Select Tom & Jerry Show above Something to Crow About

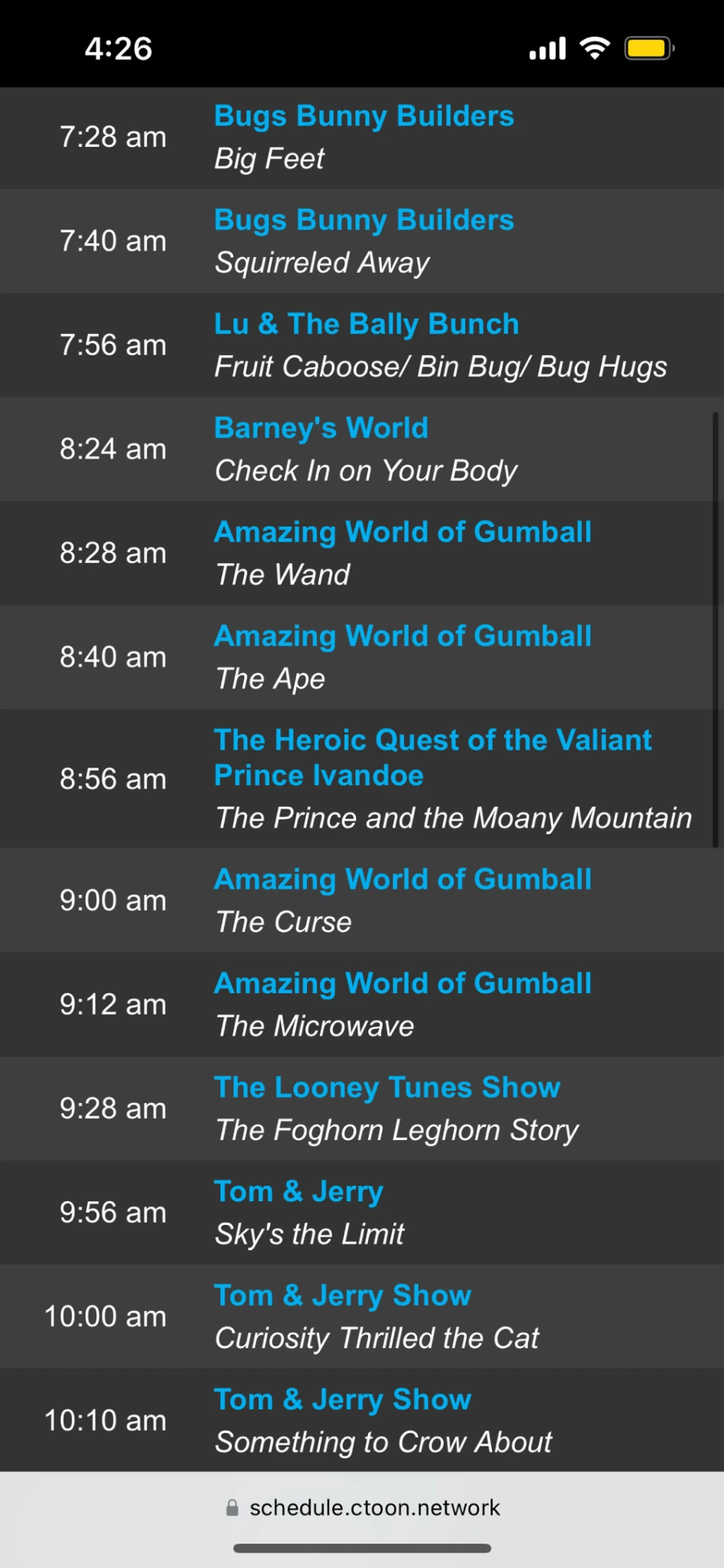point(343,1400)
